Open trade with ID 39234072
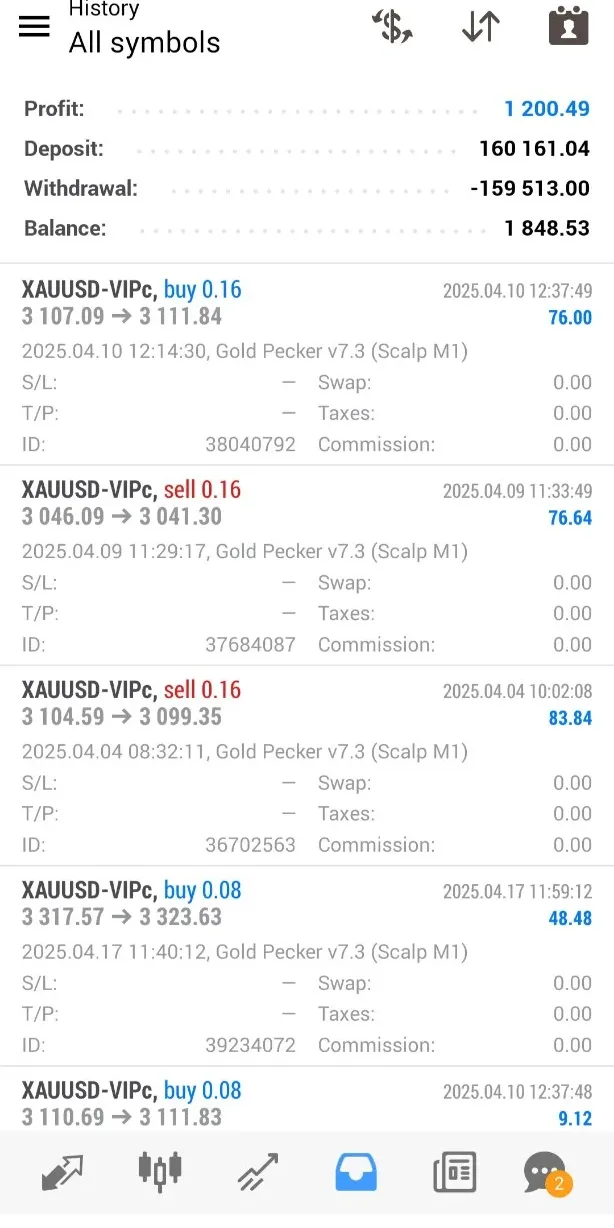 (x=306, y=965)
